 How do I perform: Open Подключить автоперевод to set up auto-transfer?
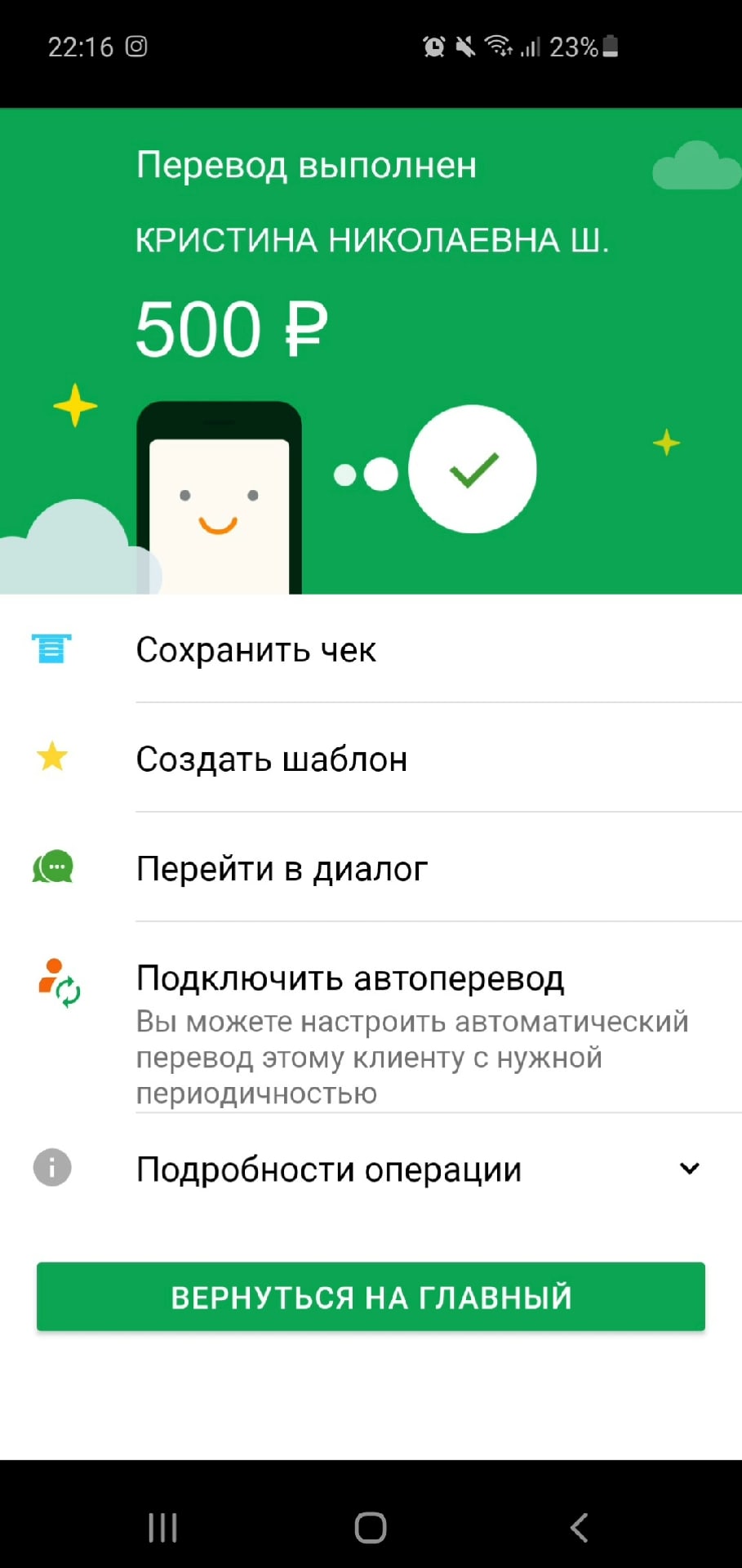pos(350,978)
